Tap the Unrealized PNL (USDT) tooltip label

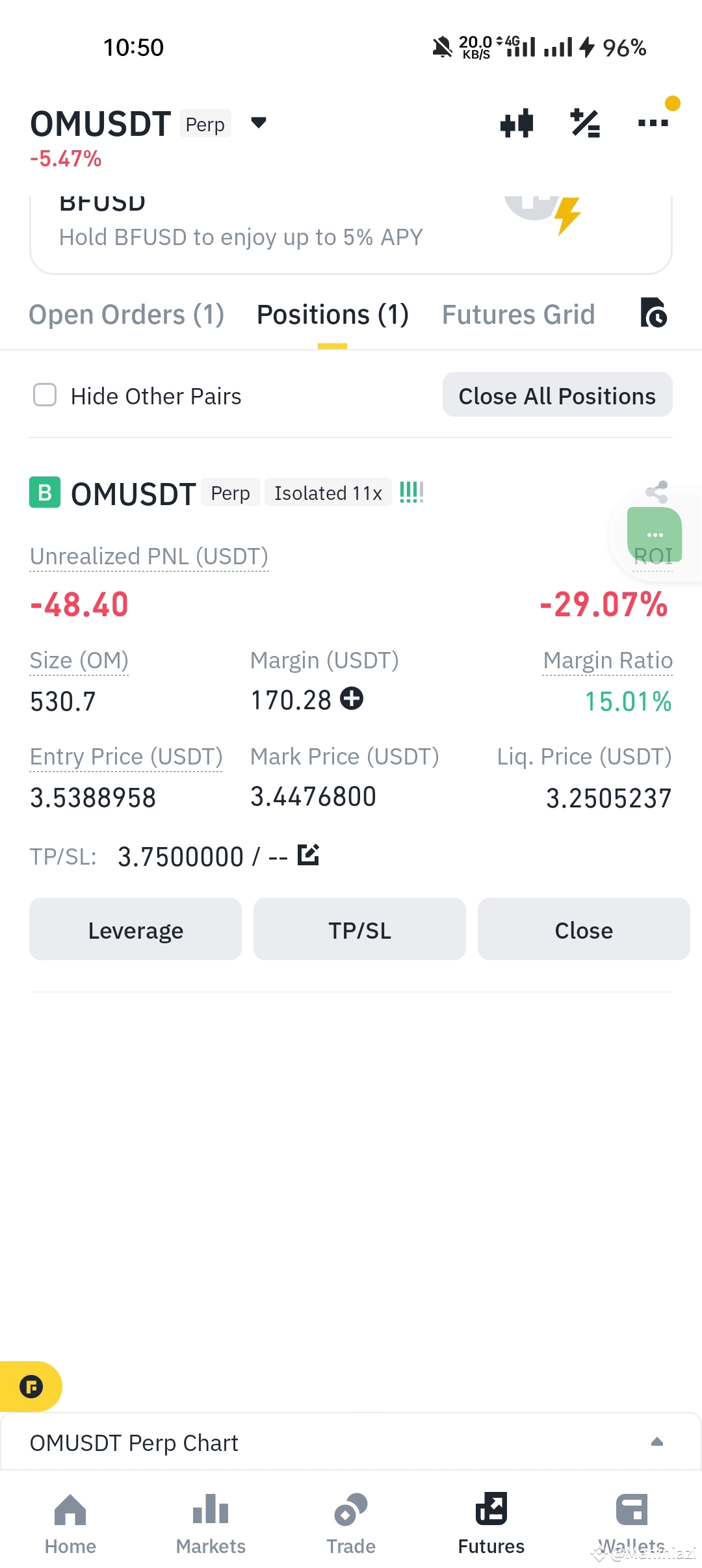(148, 556)
